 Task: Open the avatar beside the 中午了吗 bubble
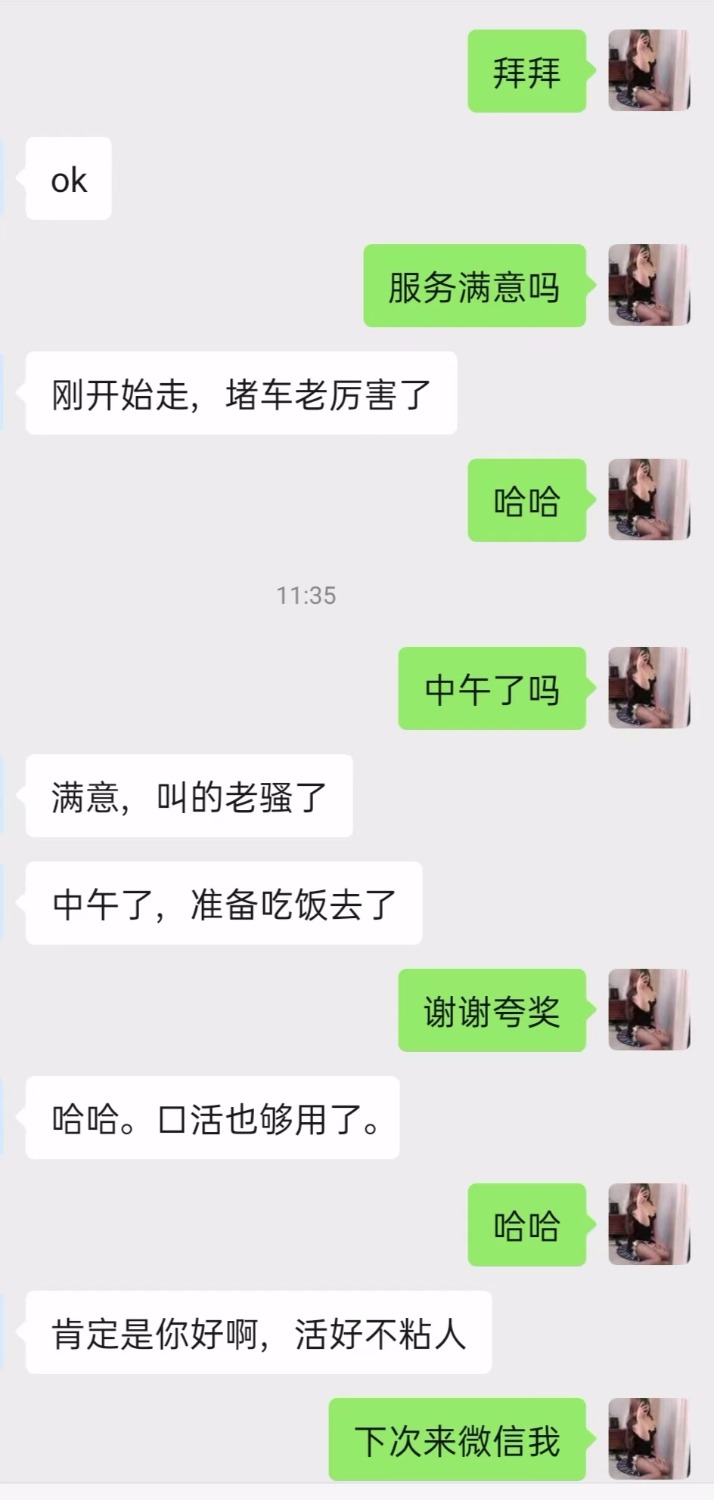point(649,687)
